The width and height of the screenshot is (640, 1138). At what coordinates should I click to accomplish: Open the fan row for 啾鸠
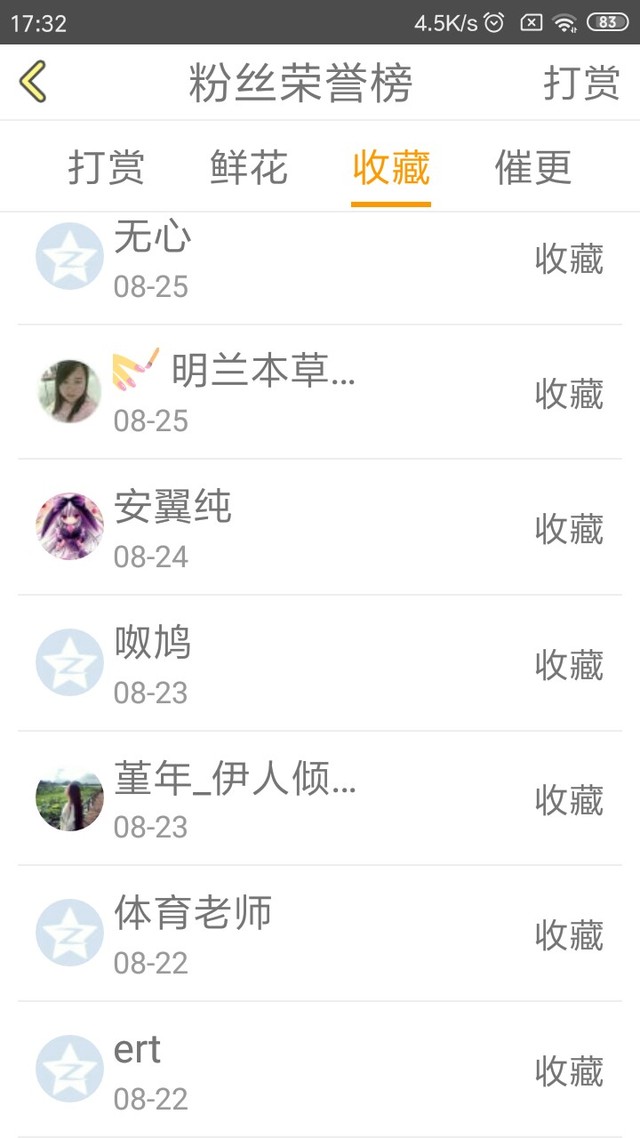[x=320, y=664]
